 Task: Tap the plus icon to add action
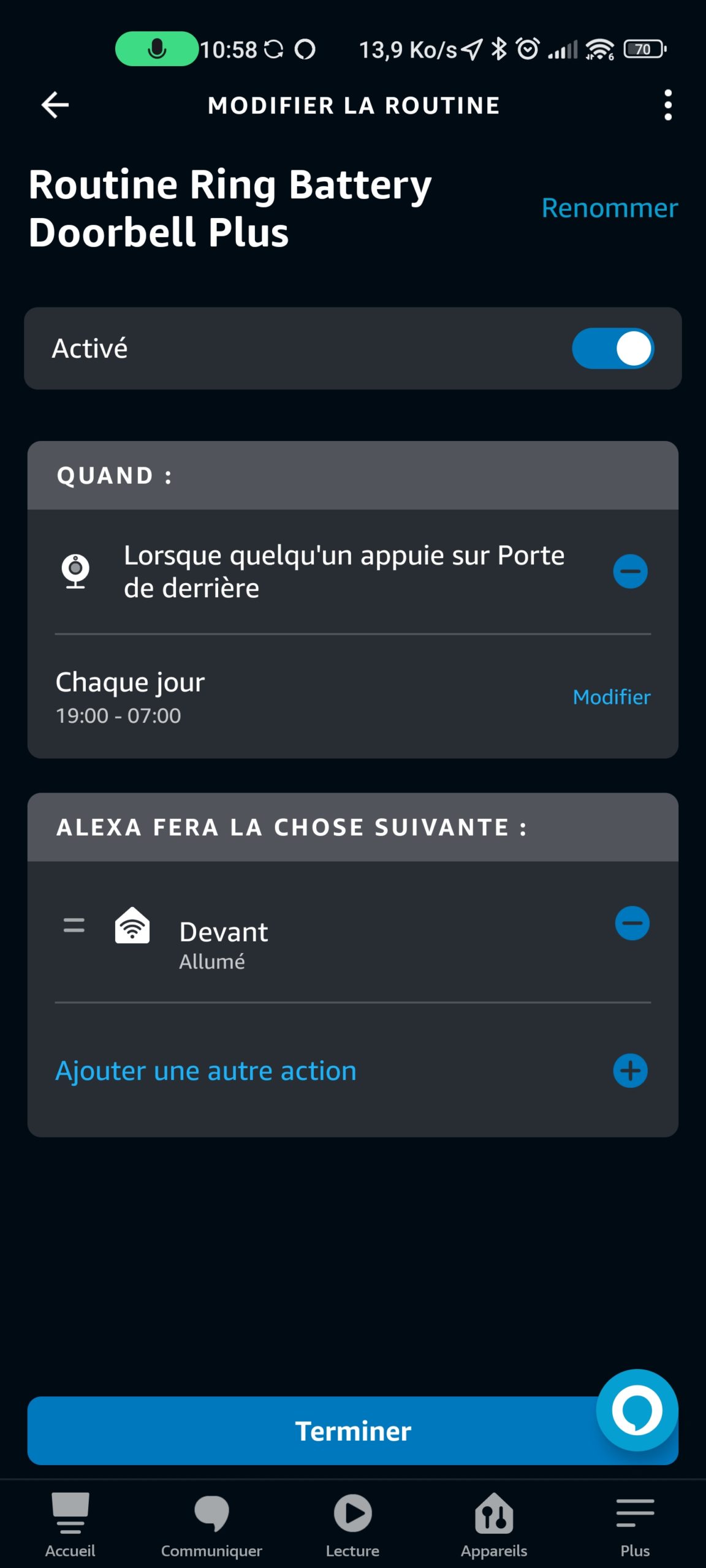pos(630,1071)
